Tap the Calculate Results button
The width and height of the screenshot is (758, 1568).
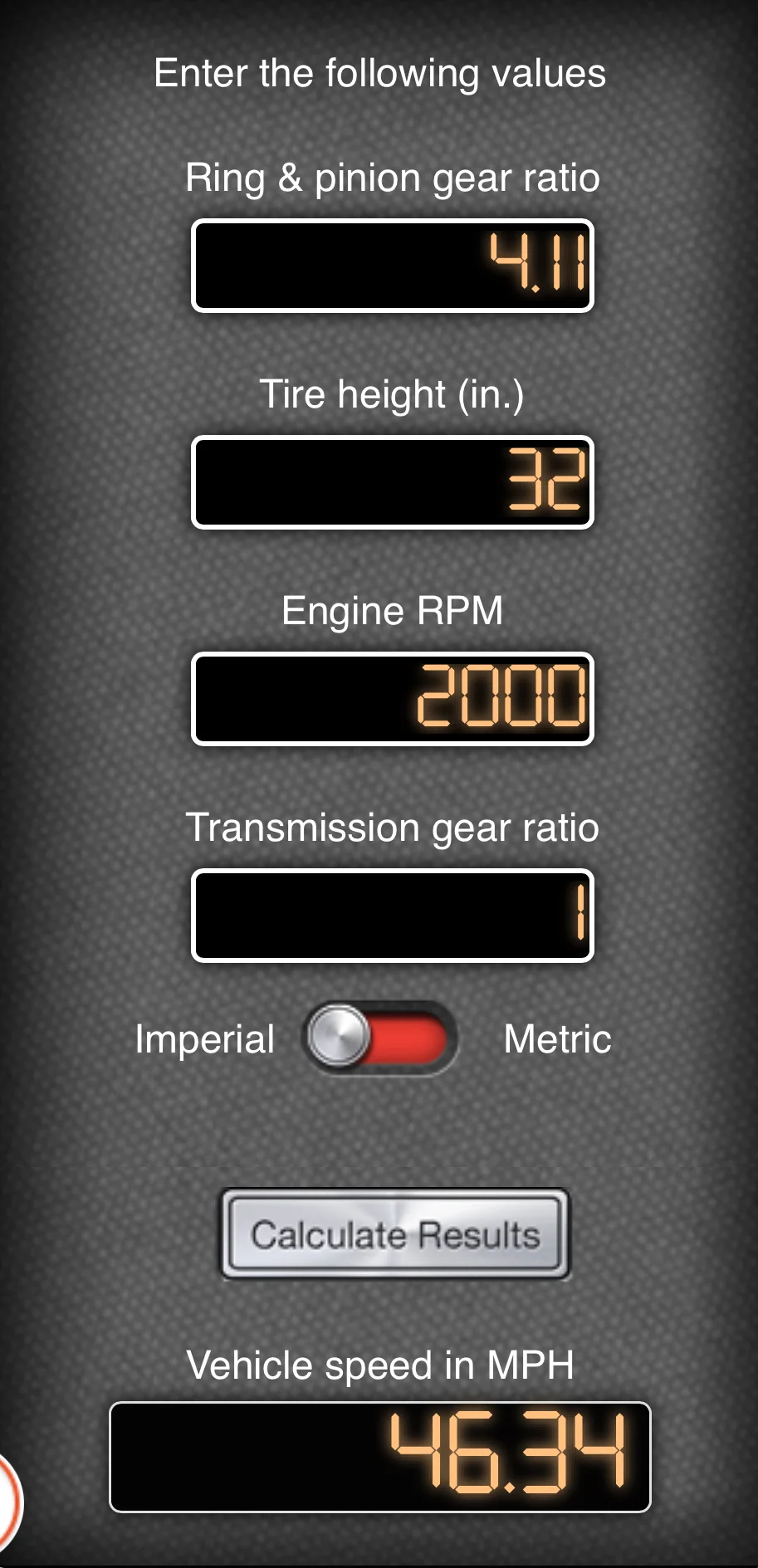(x=395, y=1234)
